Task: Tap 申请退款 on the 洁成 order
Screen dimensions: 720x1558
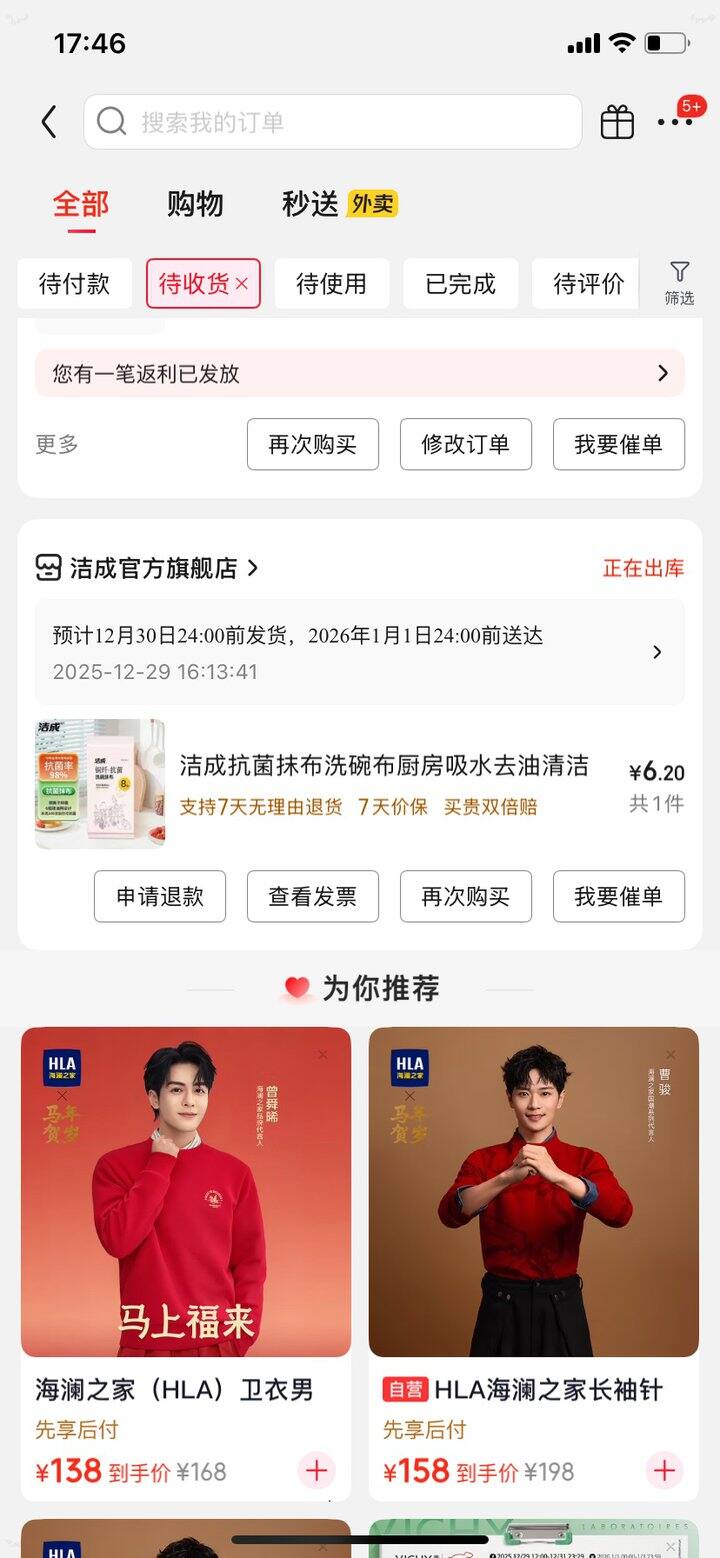Action: 160,896
